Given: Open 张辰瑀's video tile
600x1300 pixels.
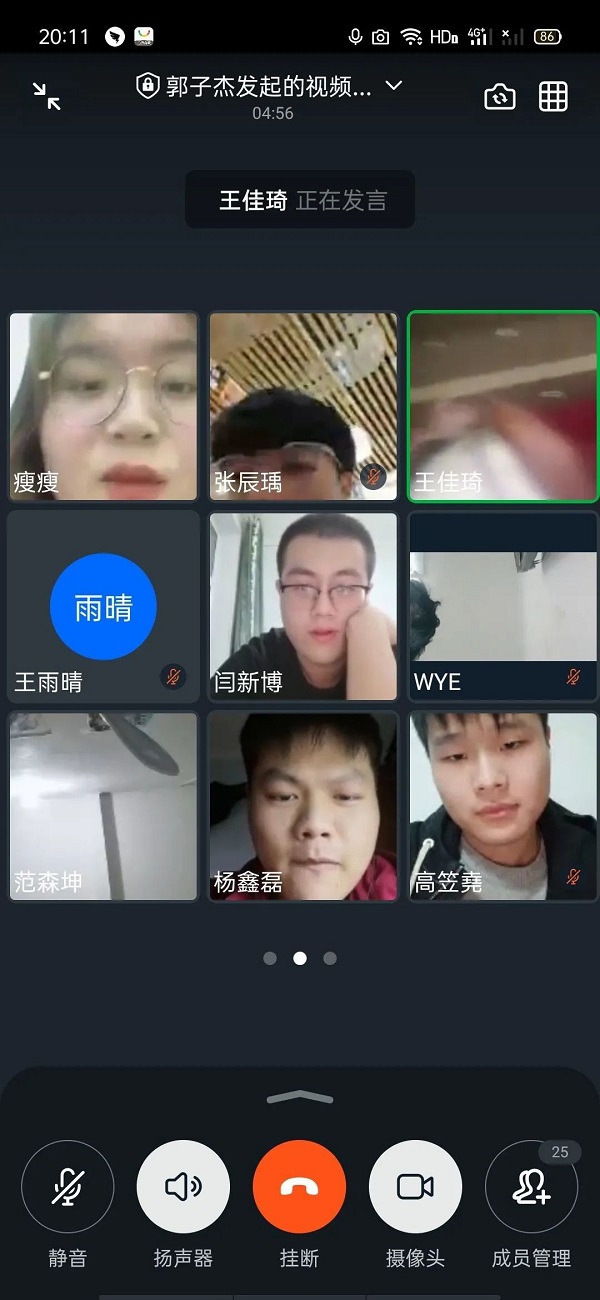Looking at the screenshot, I should 303,406.
